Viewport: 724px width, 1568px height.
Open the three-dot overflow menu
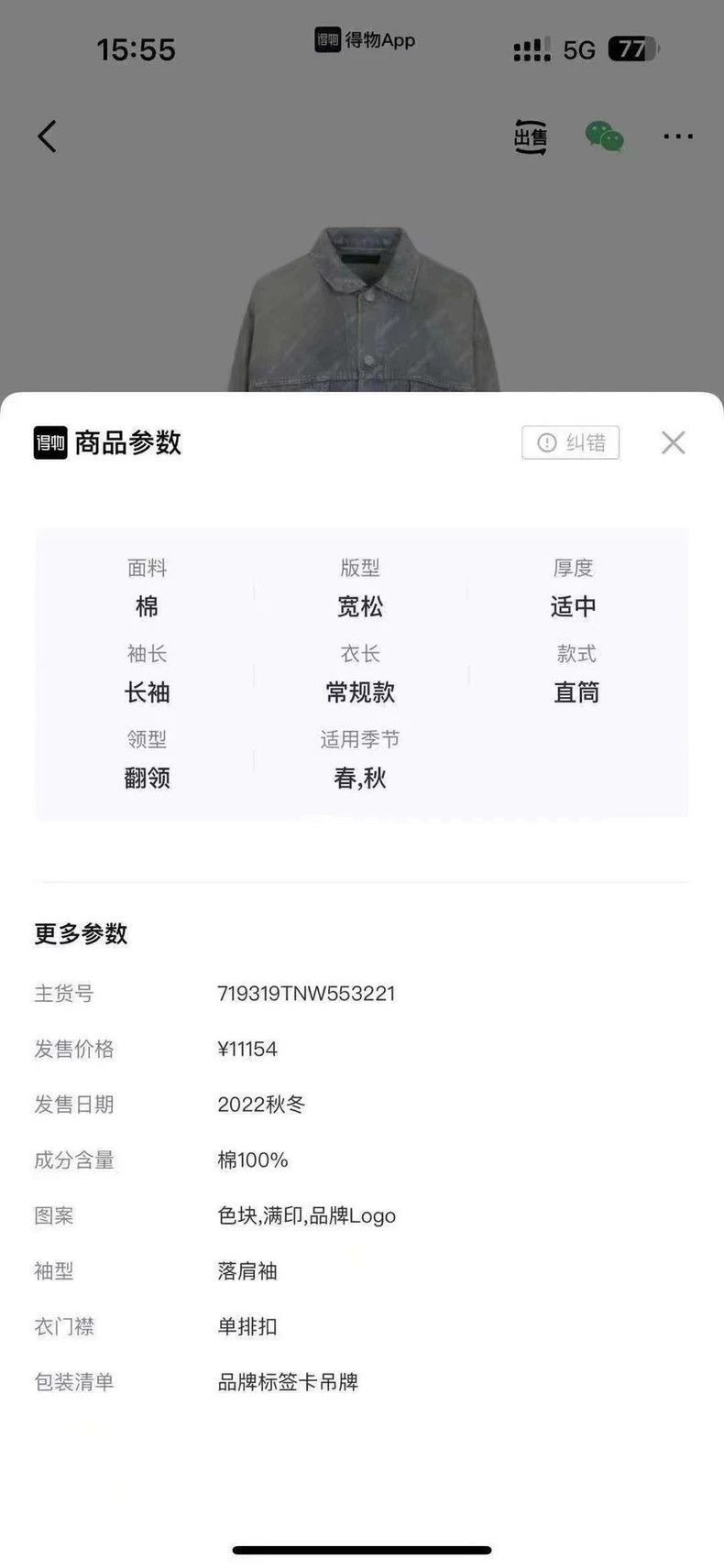coord(678,136)
